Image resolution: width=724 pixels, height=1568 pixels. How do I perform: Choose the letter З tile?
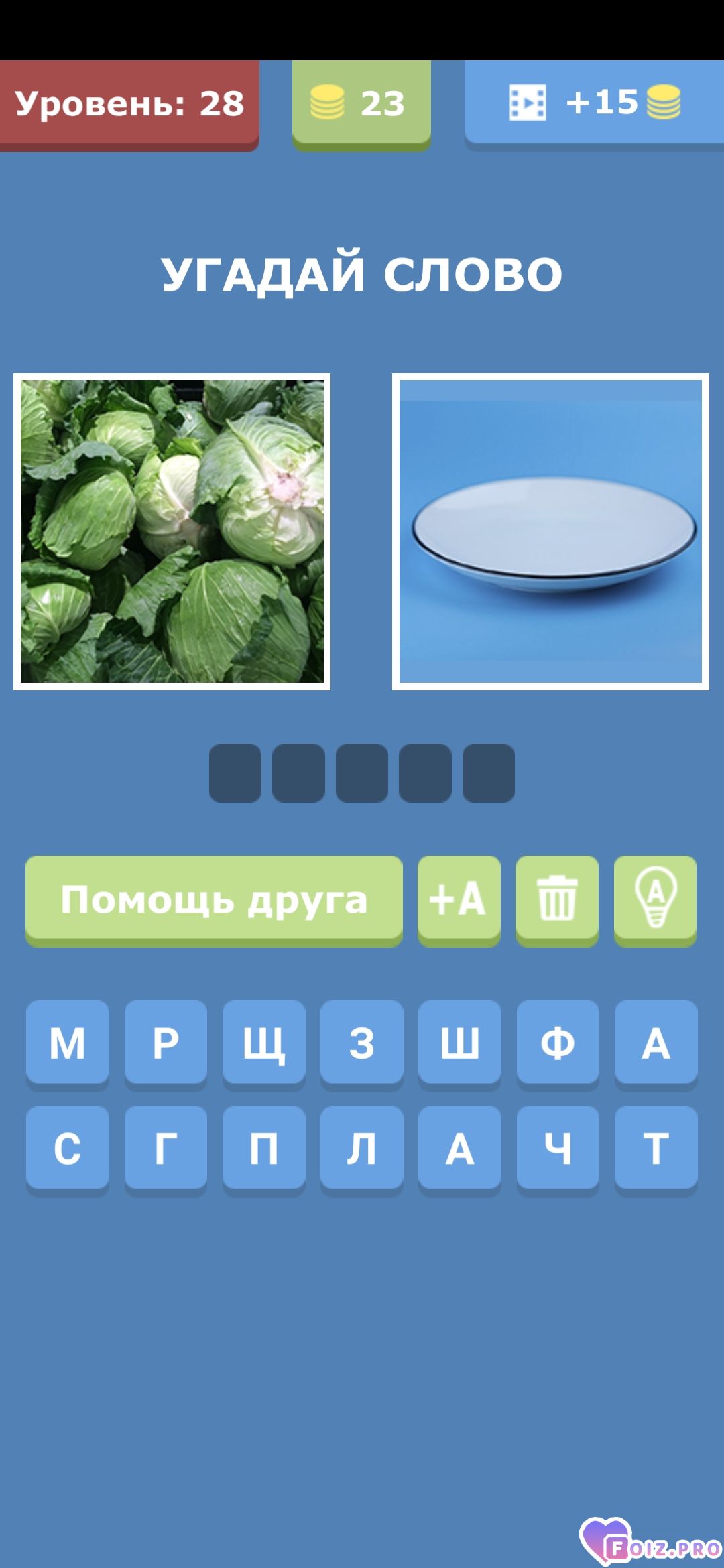click(362, 1045)
